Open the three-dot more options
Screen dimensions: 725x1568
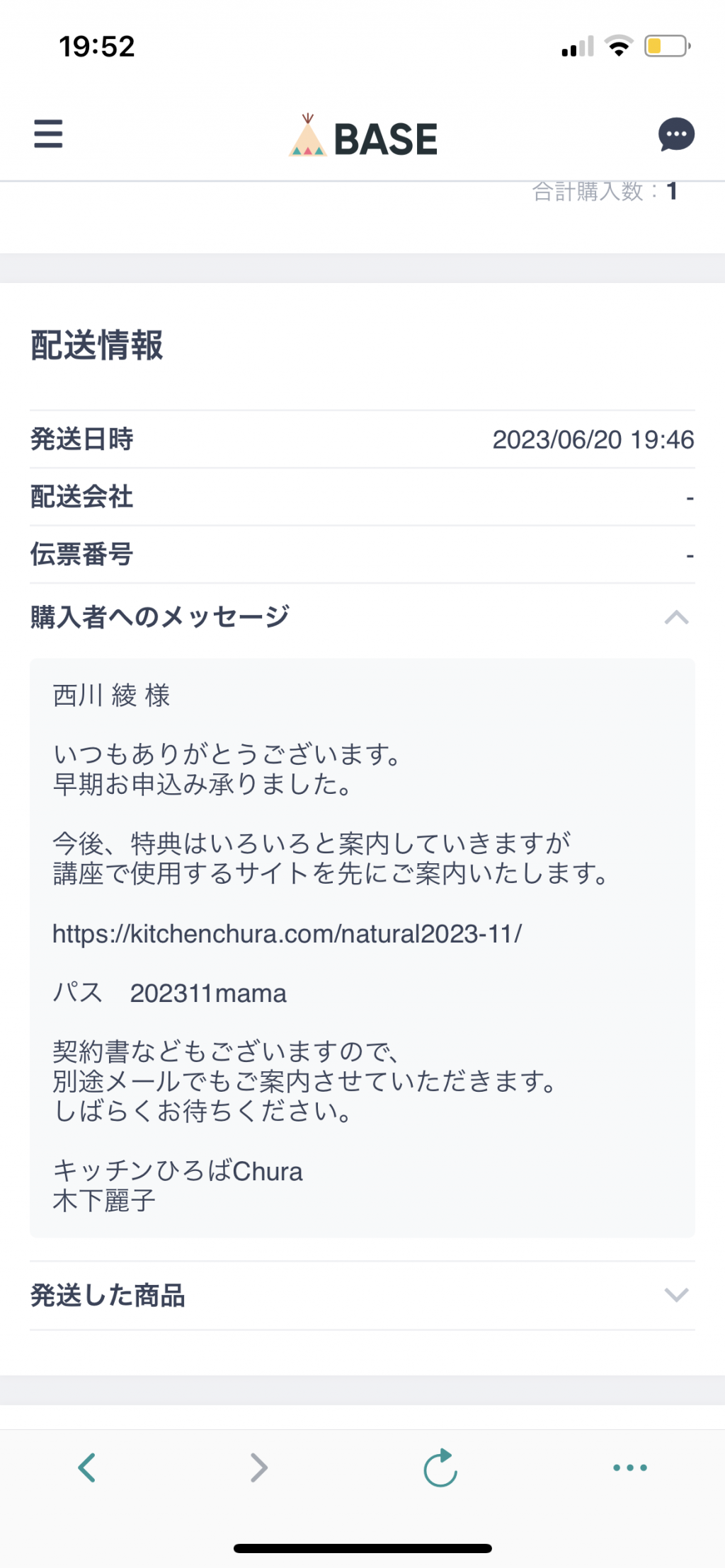click(x=630, y=1468)
